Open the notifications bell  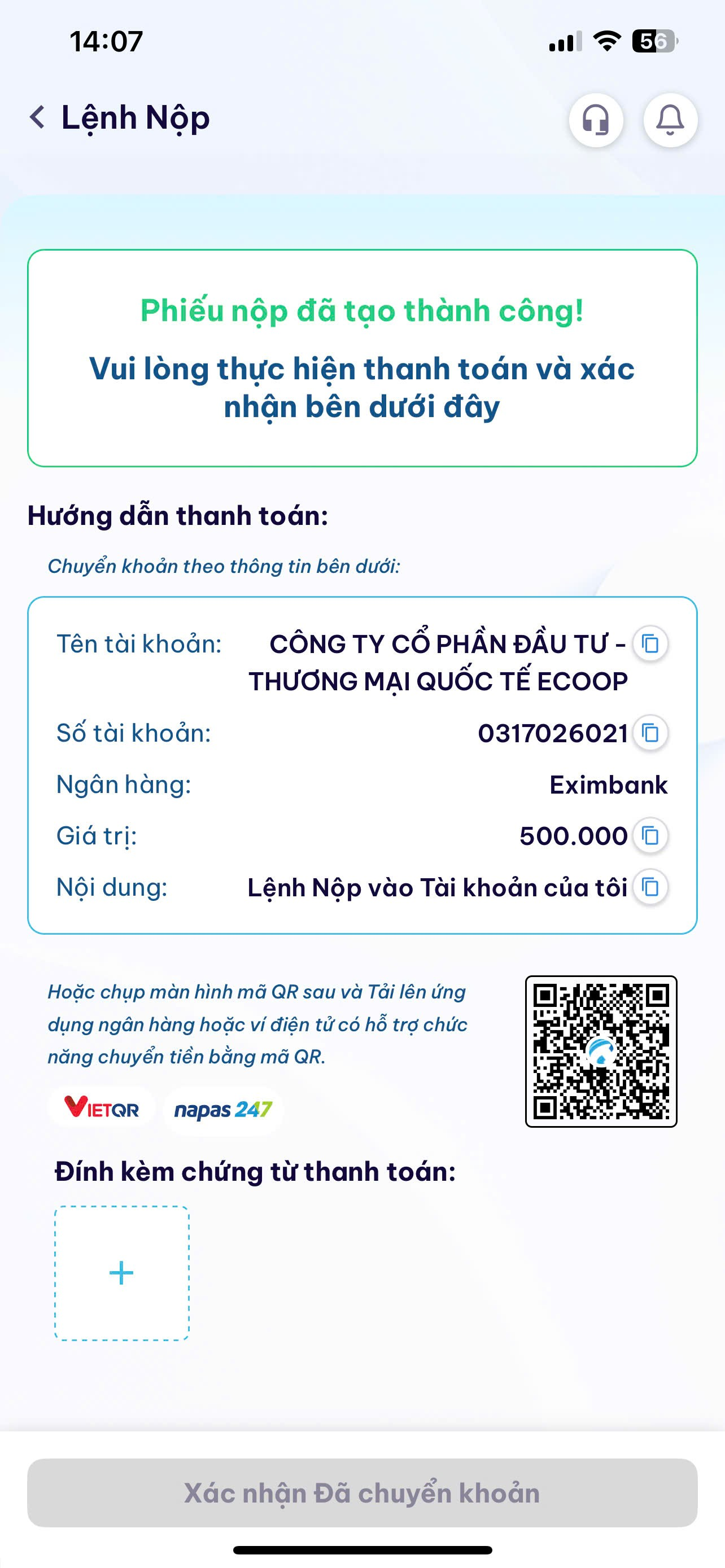[670, 120]
